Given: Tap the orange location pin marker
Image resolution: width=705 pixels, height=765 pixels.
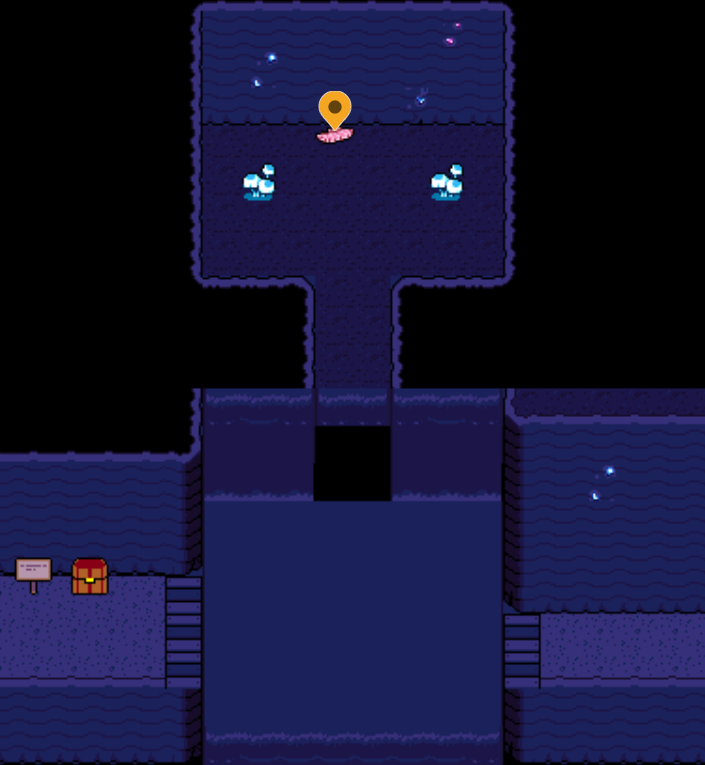Looking at the screenshot, I should pos(335,109).
